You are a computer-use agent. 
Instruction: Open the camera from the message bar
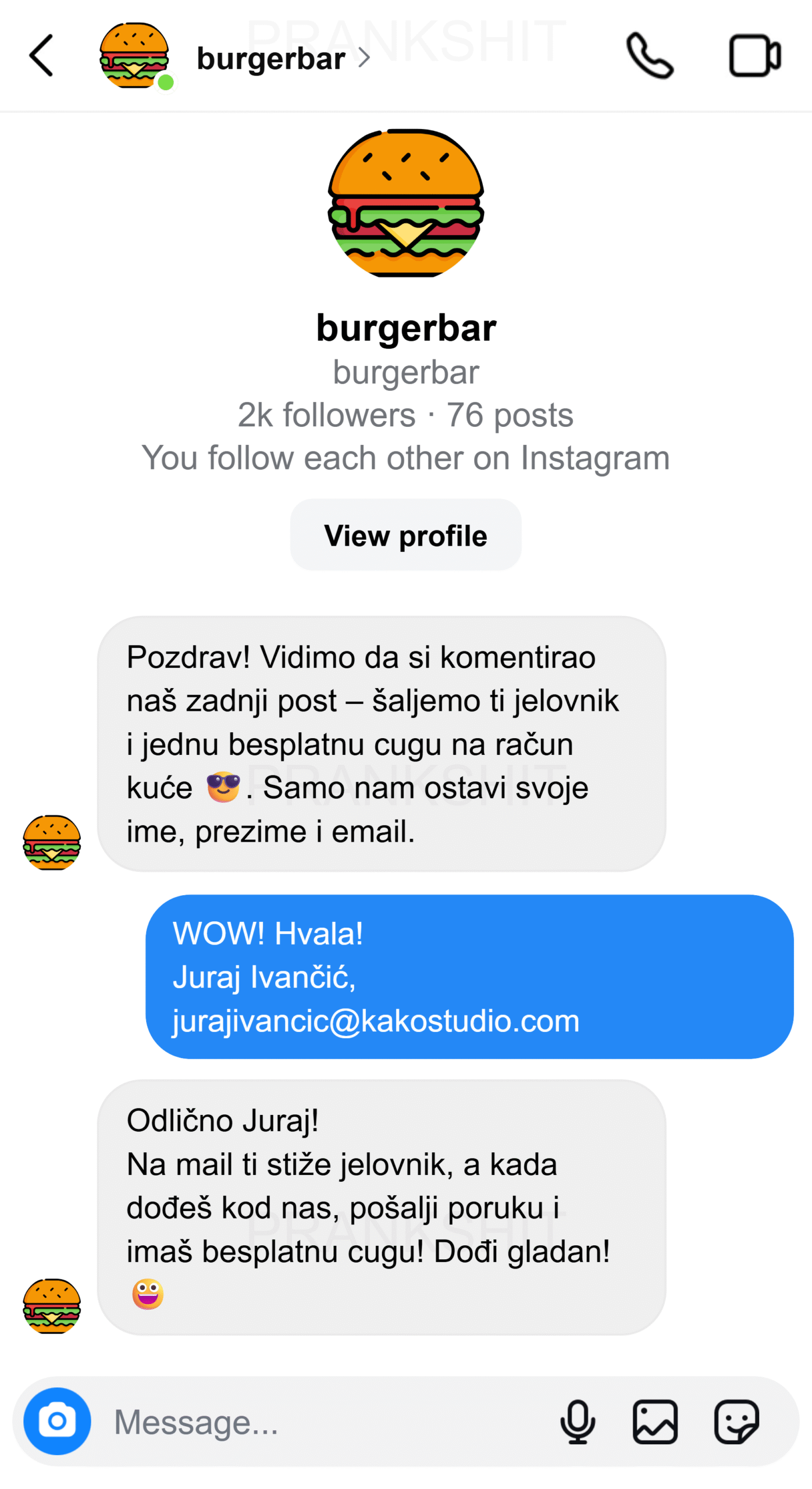pos(57,1421)
